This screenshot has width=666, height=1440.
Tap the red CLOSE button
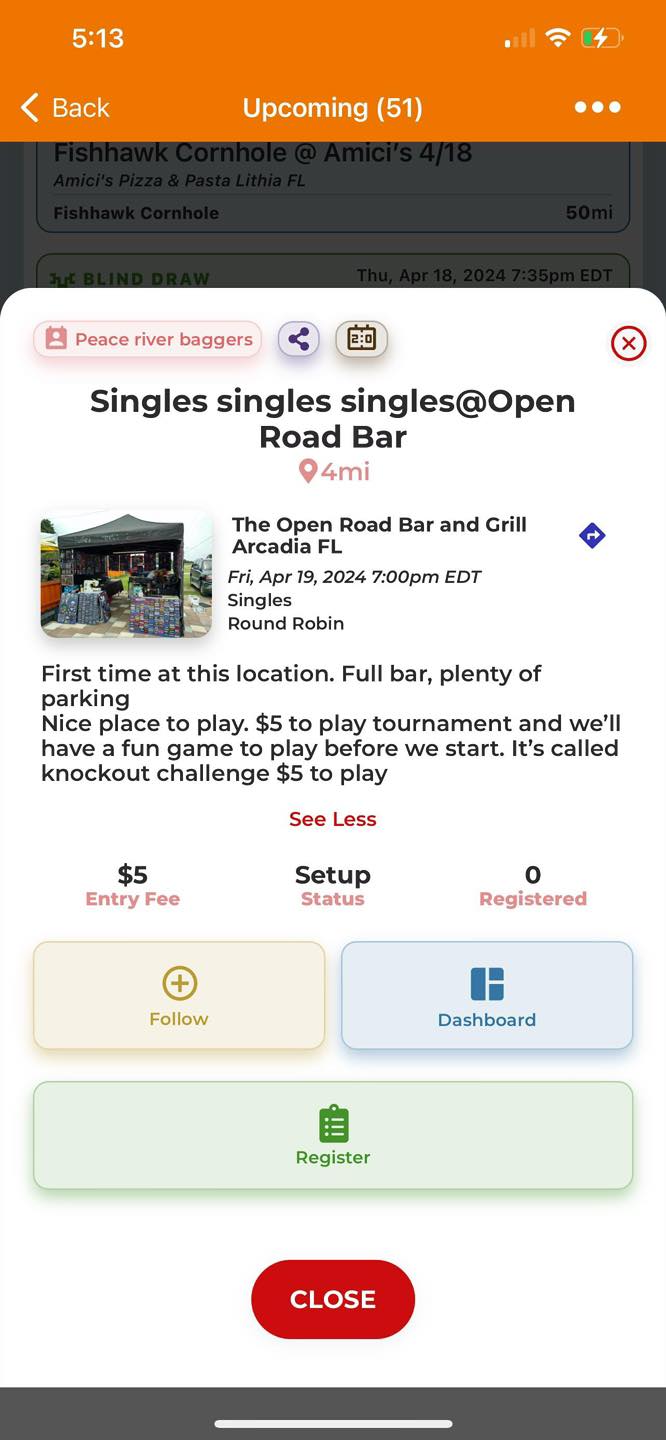click(333, 1299)
